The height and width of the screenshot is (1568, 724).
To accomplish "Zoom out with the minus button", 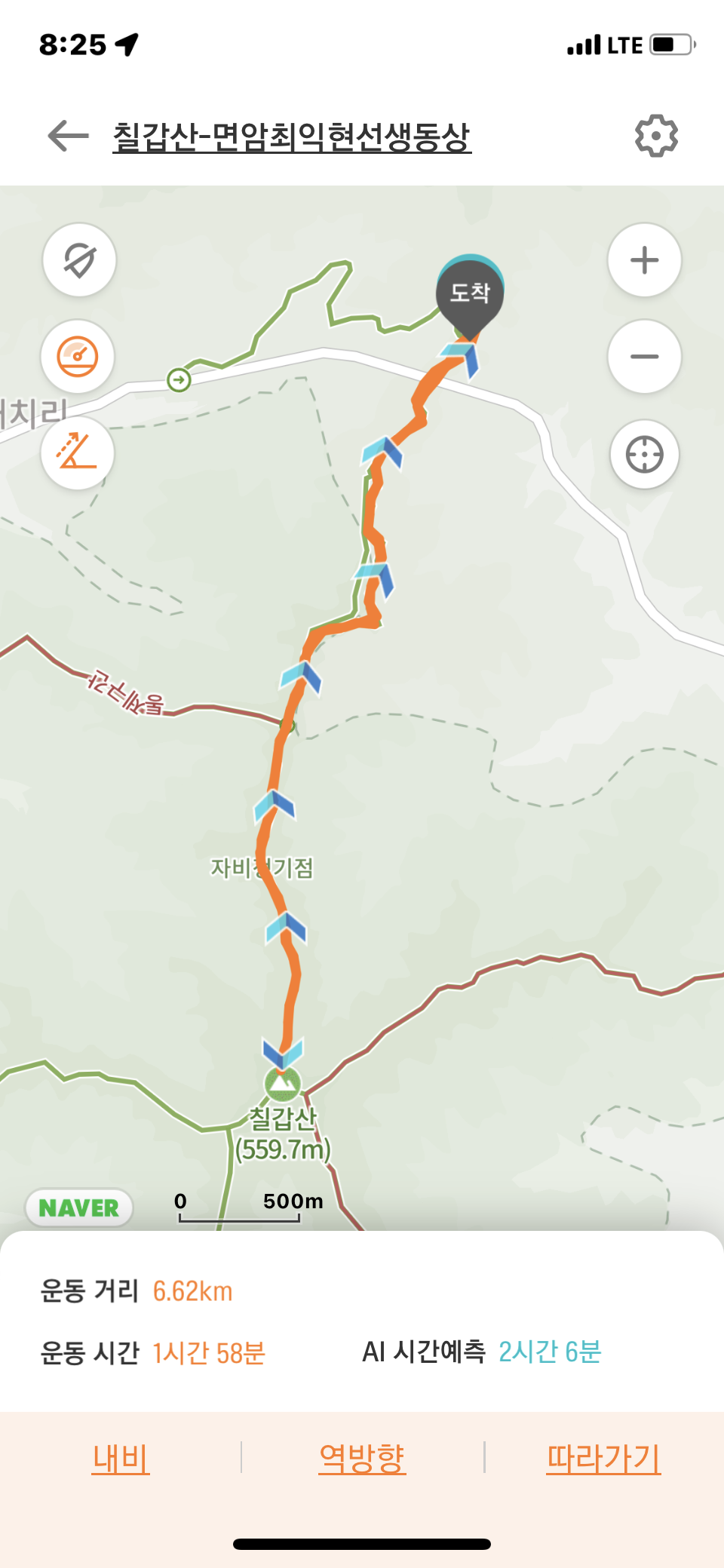I will (644, 357).
